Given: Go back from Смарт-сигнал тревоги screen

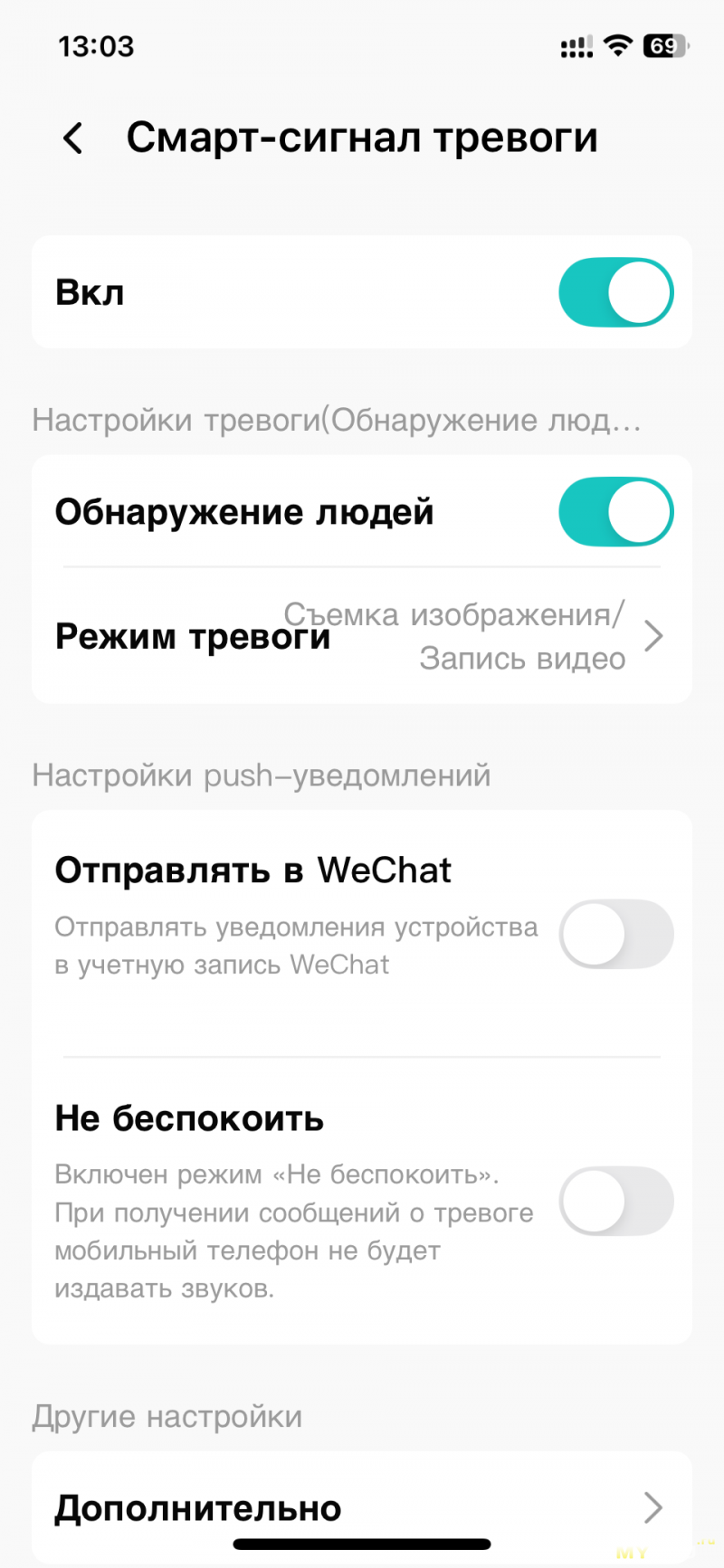Looking at the screenshot, I should tap(73, 138).
